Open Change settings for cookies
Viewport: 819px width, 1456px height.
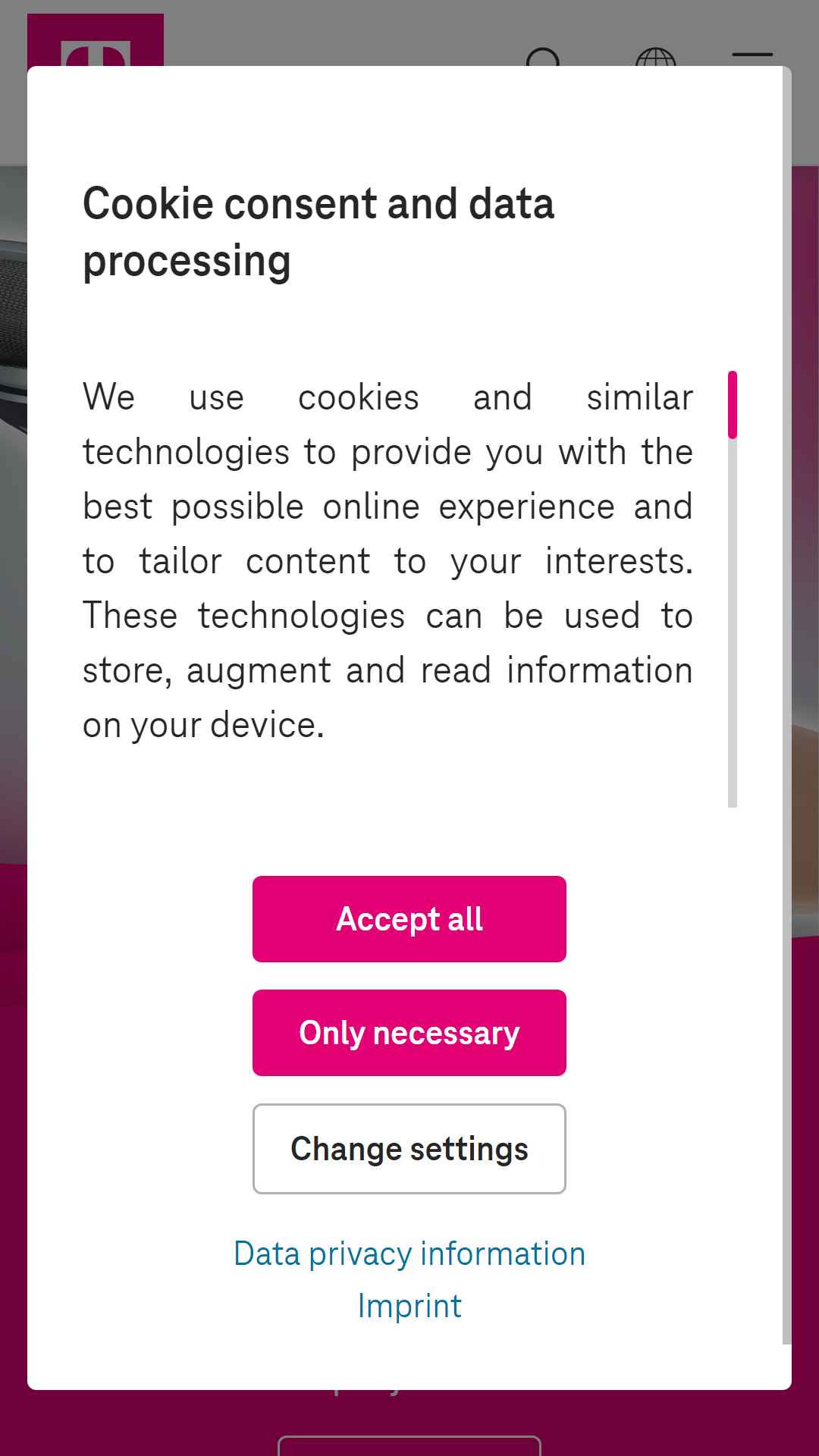click(x=409, y=1149)
